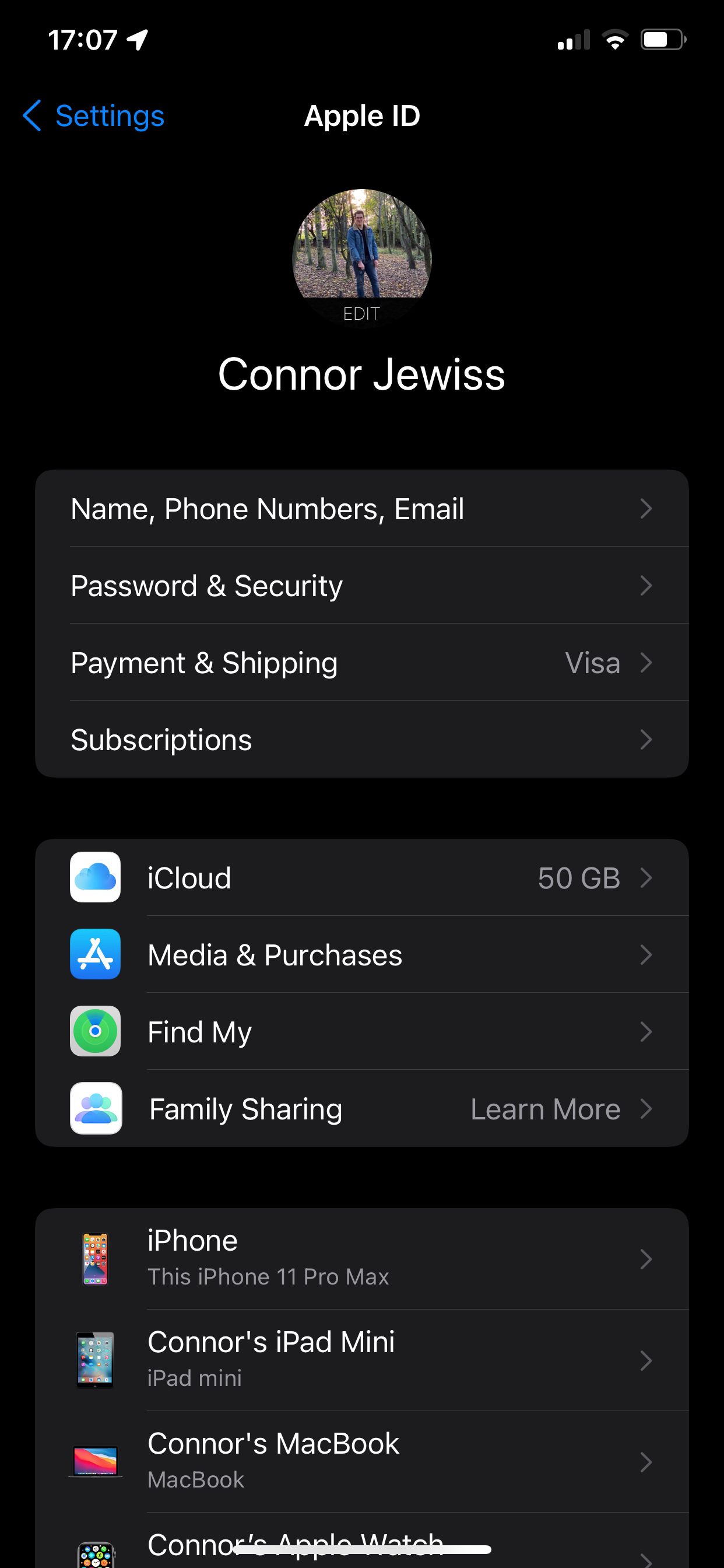Go back to Settings
The height and width of the screenshot is (1568, 724).
(x=92, y=116)
